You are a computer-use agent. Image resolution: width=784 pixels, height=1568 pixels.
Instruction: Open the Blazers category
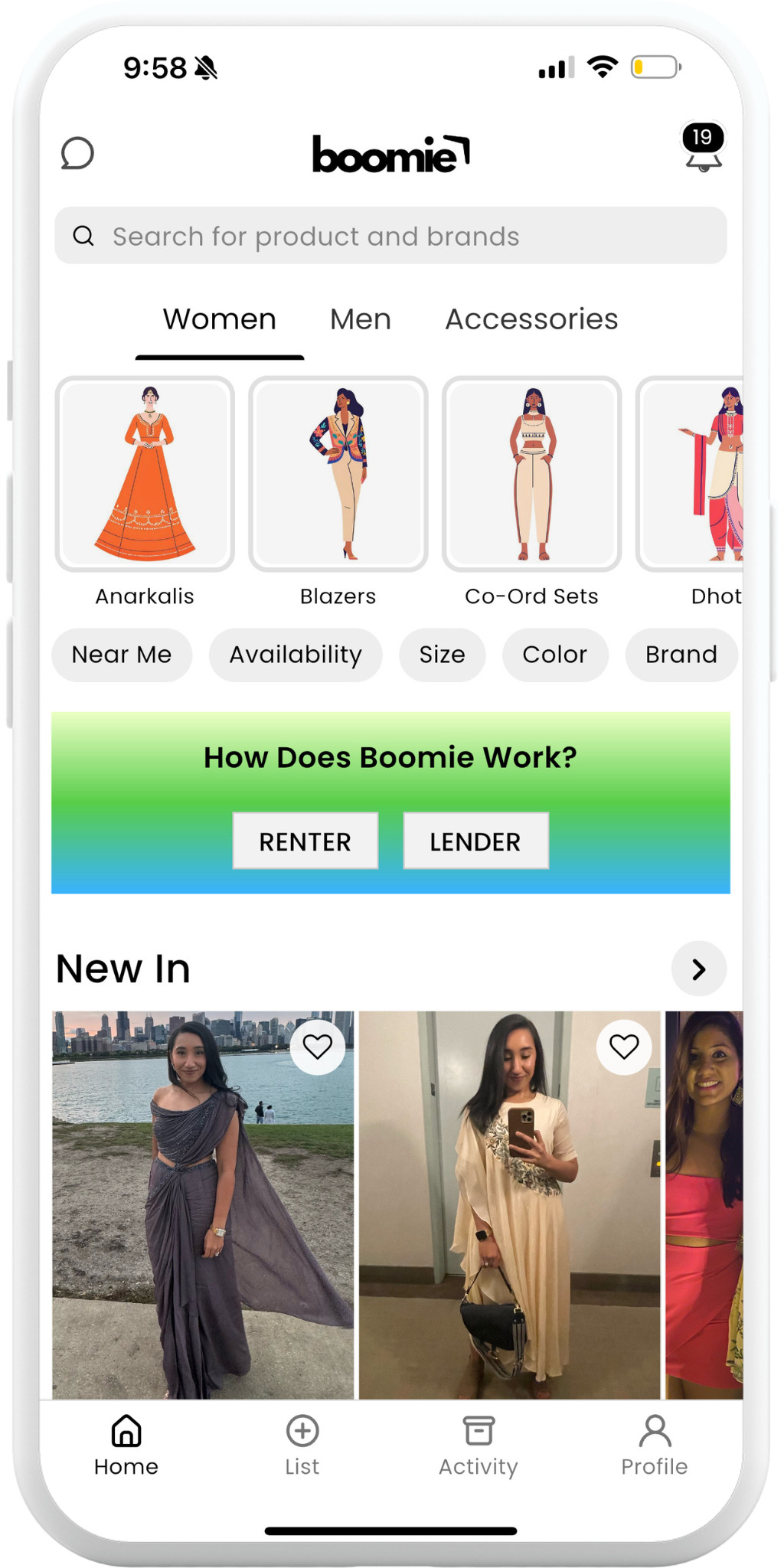point(338,475)
